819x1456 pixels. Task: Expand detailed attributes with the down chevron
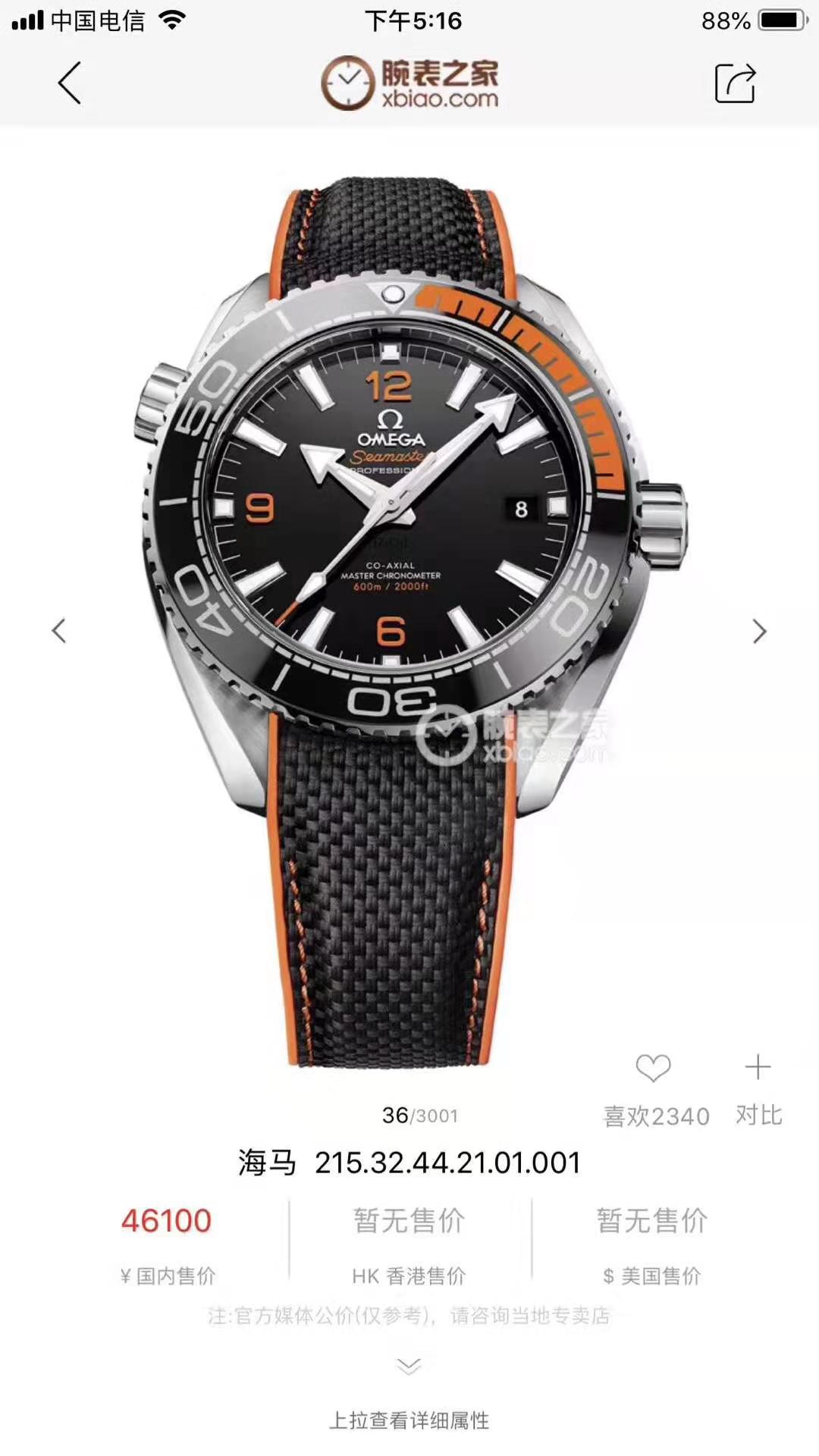(x=409, y=1367)
